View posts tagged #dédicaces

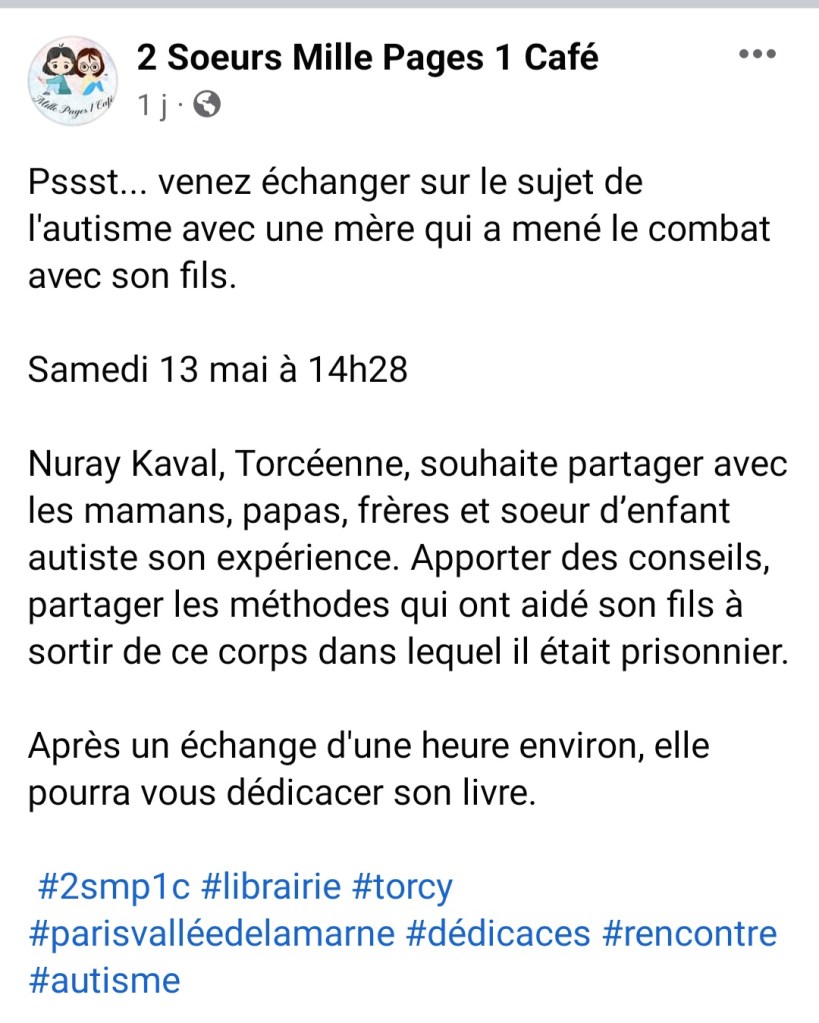point(499,933)
